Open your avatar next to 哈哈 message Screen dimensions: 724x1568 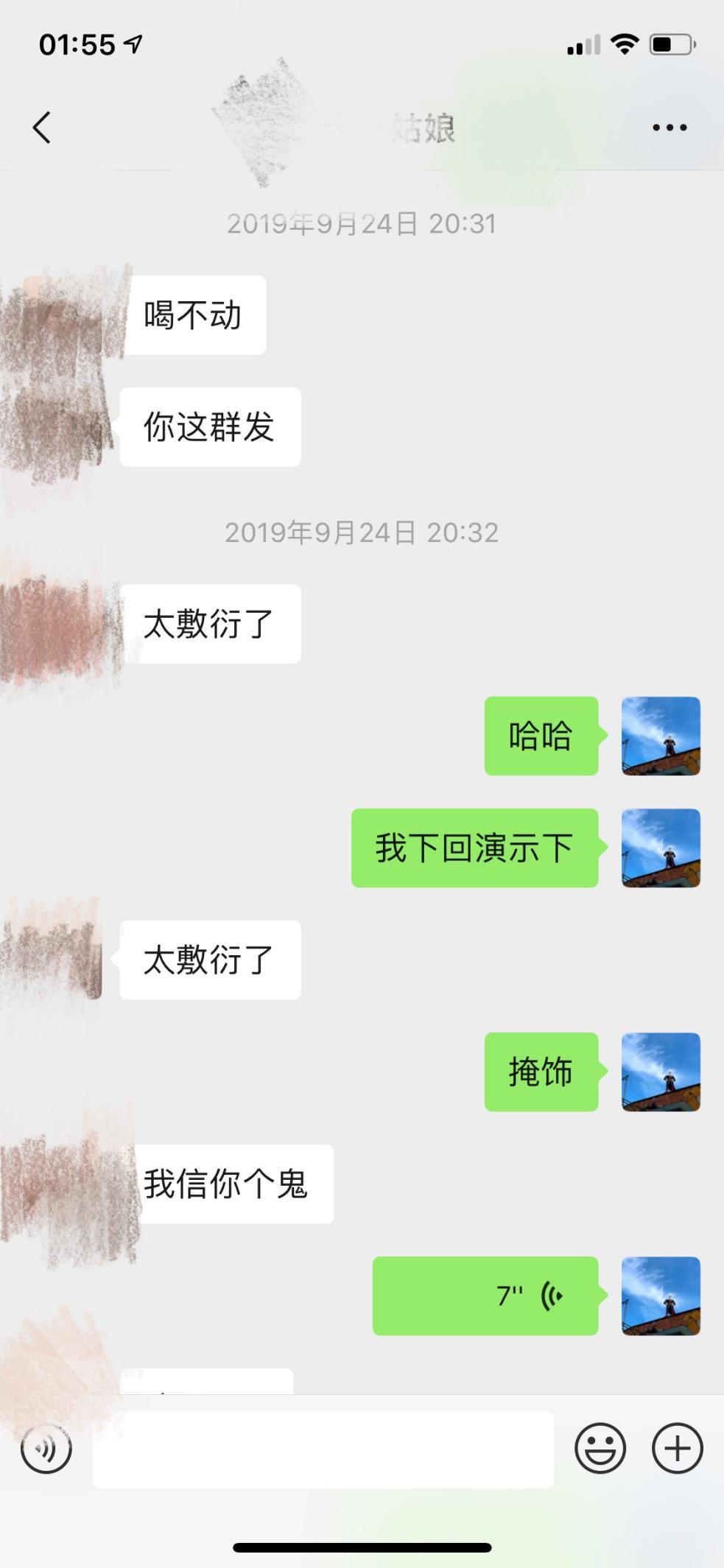tap(660, 736)
